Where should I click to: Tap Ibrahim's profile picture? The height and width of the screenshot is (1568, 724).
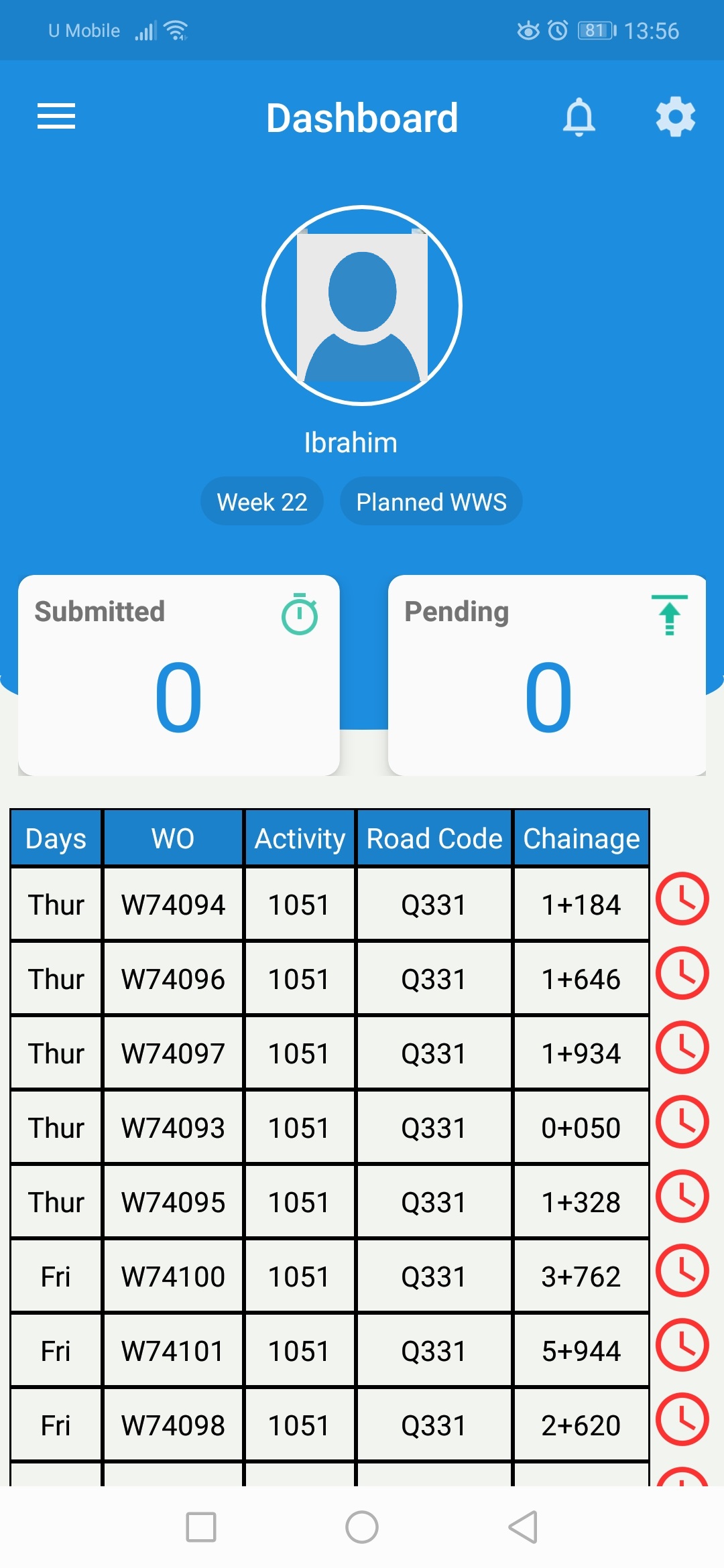click(362, 306)
